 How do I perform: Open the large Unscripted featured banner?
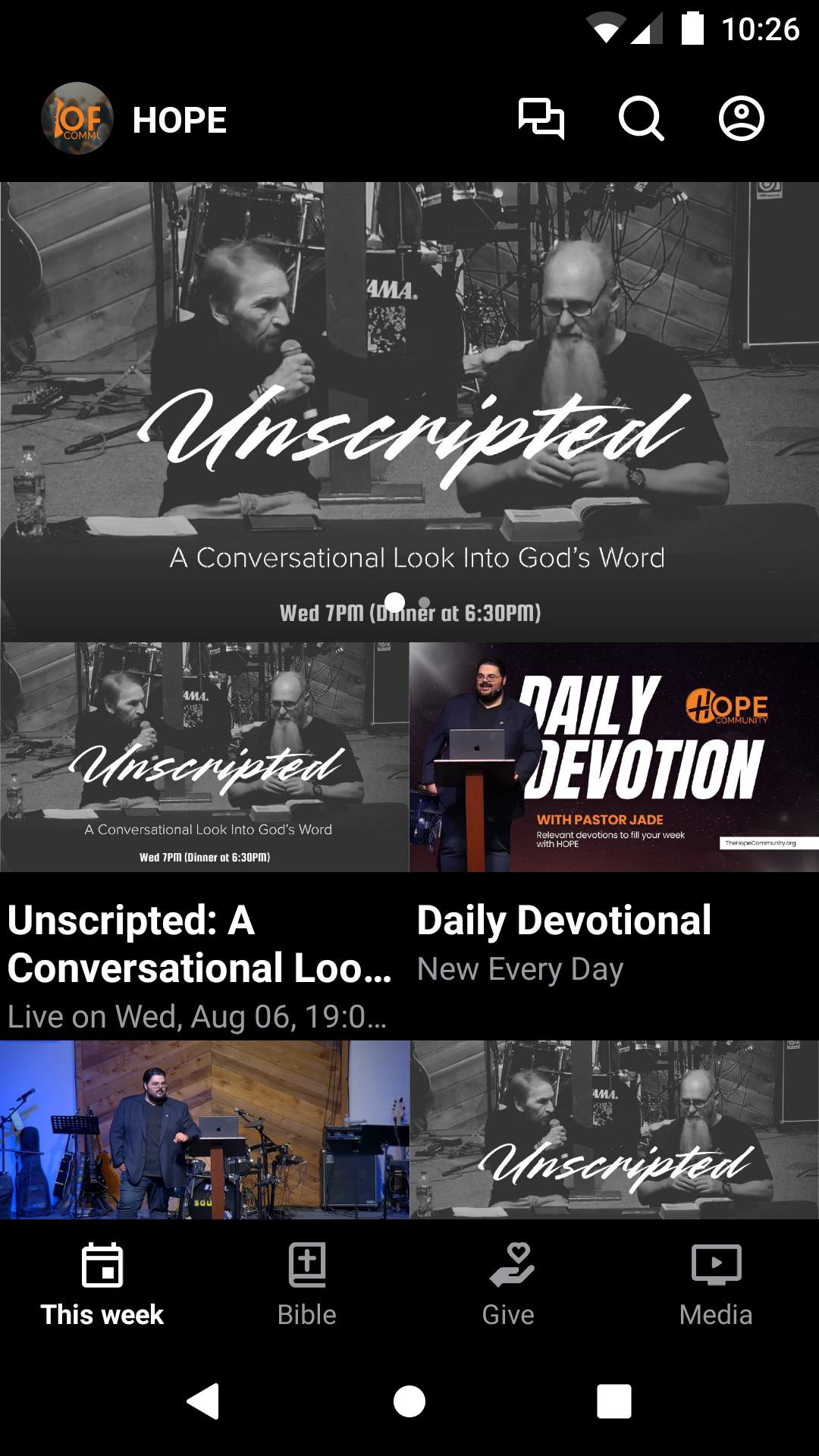click(409, 409)
